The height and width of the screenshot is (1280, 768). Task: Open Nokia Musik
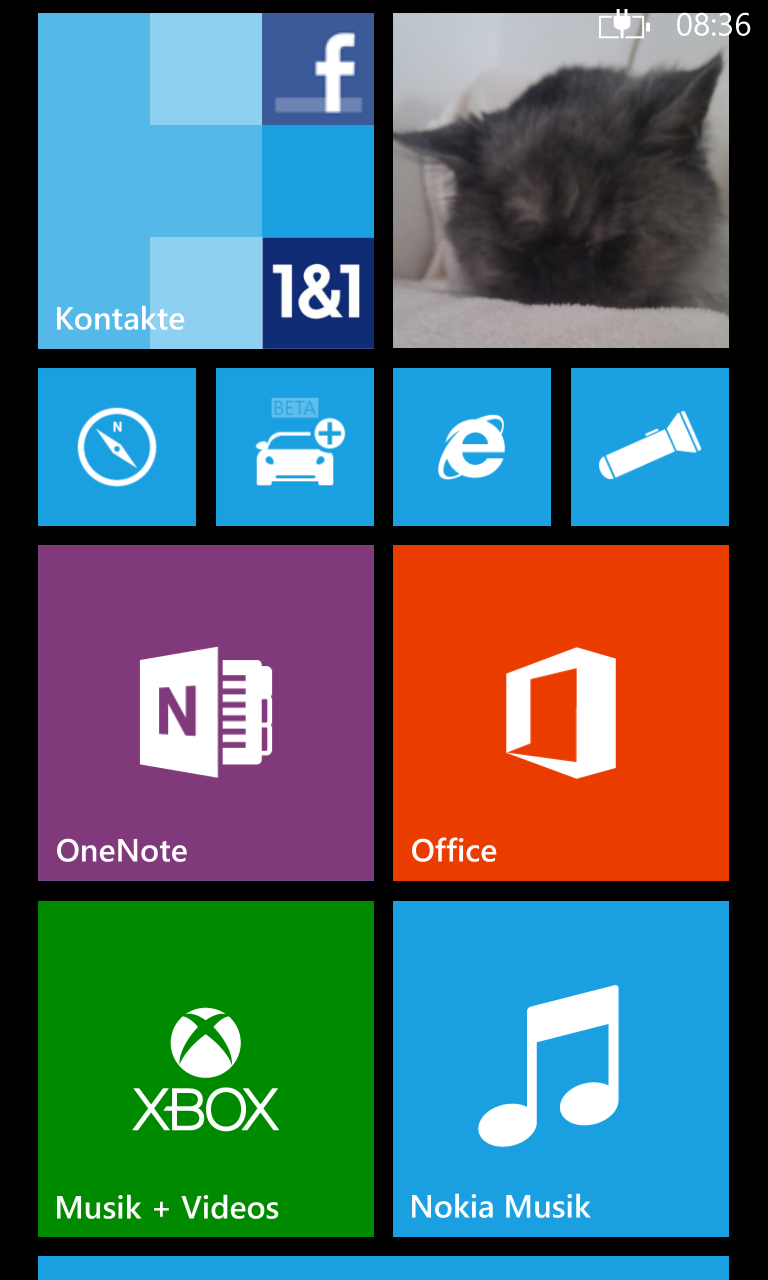pos(561,1069)
